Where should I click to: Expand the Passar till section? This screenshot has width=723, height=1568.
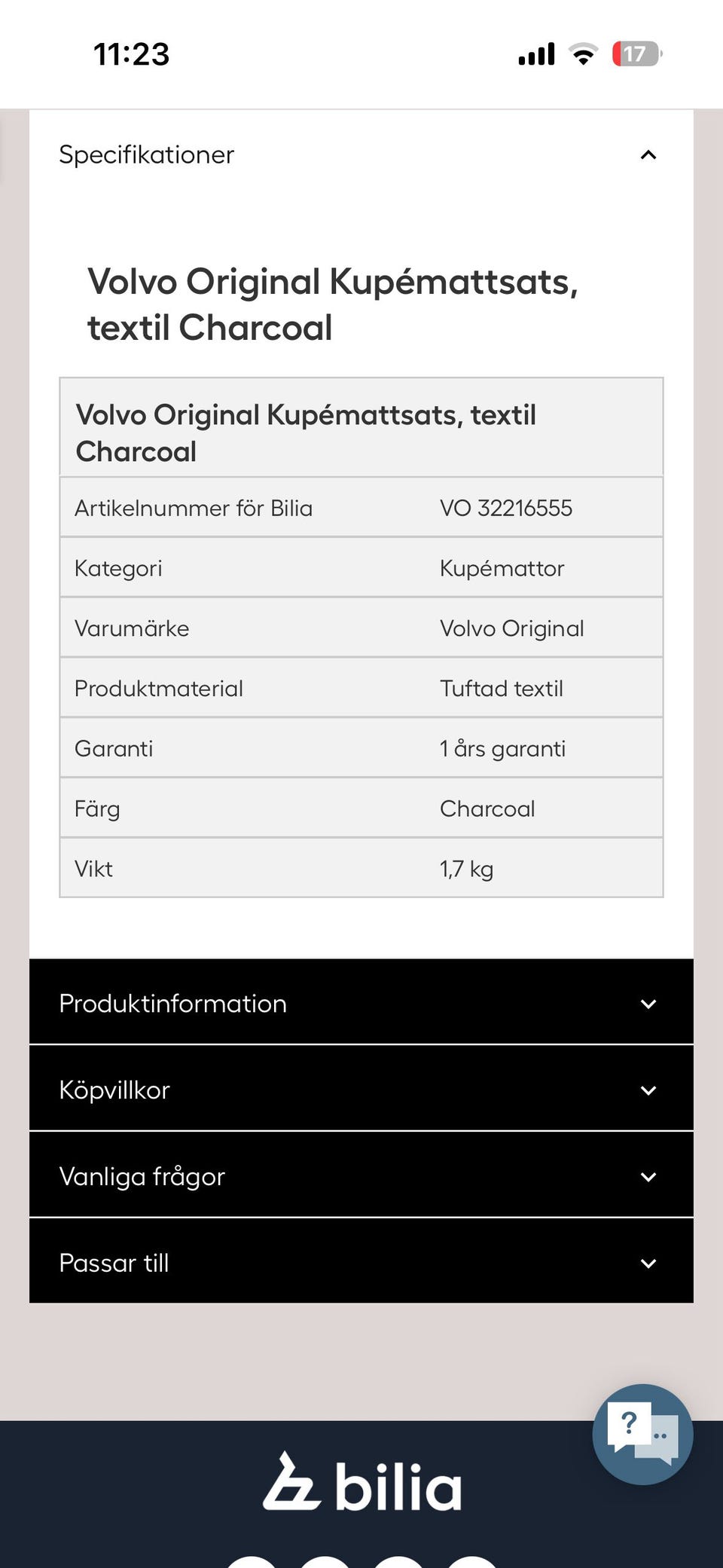(361, 1262)
